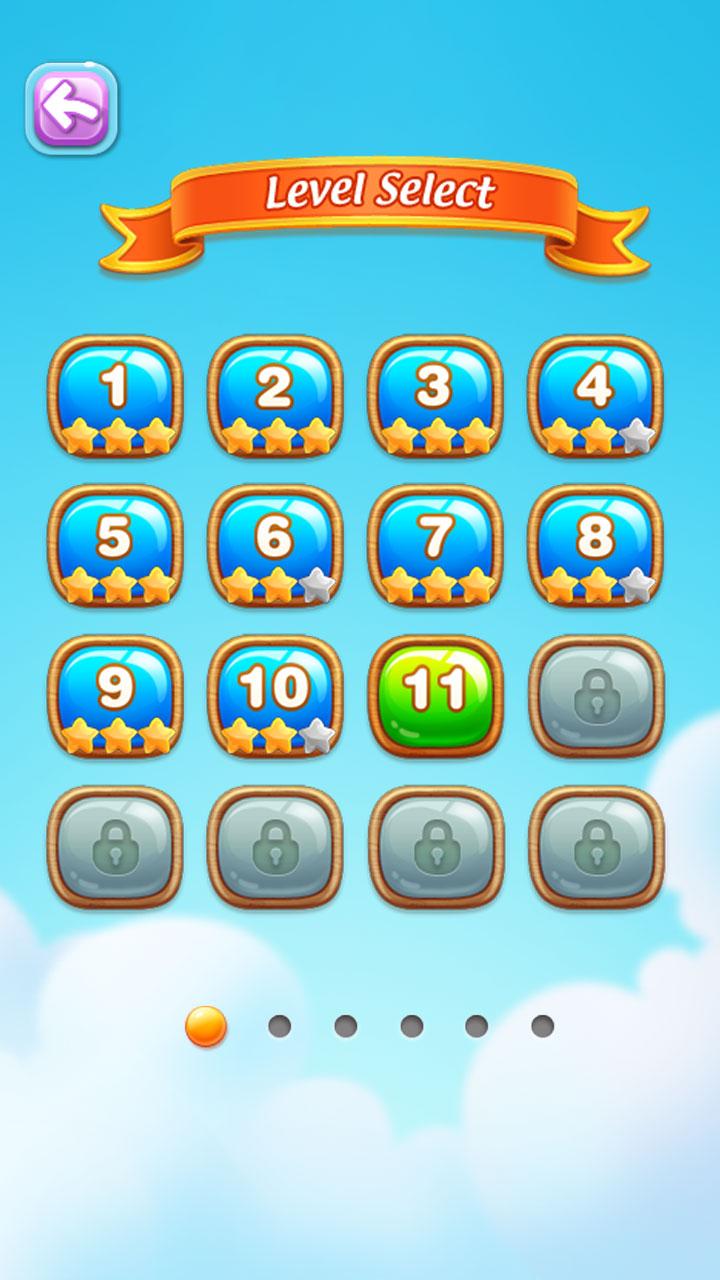Go back using the purple arrow button
The width and height of the screenshot is (720, 1280).
71,109
